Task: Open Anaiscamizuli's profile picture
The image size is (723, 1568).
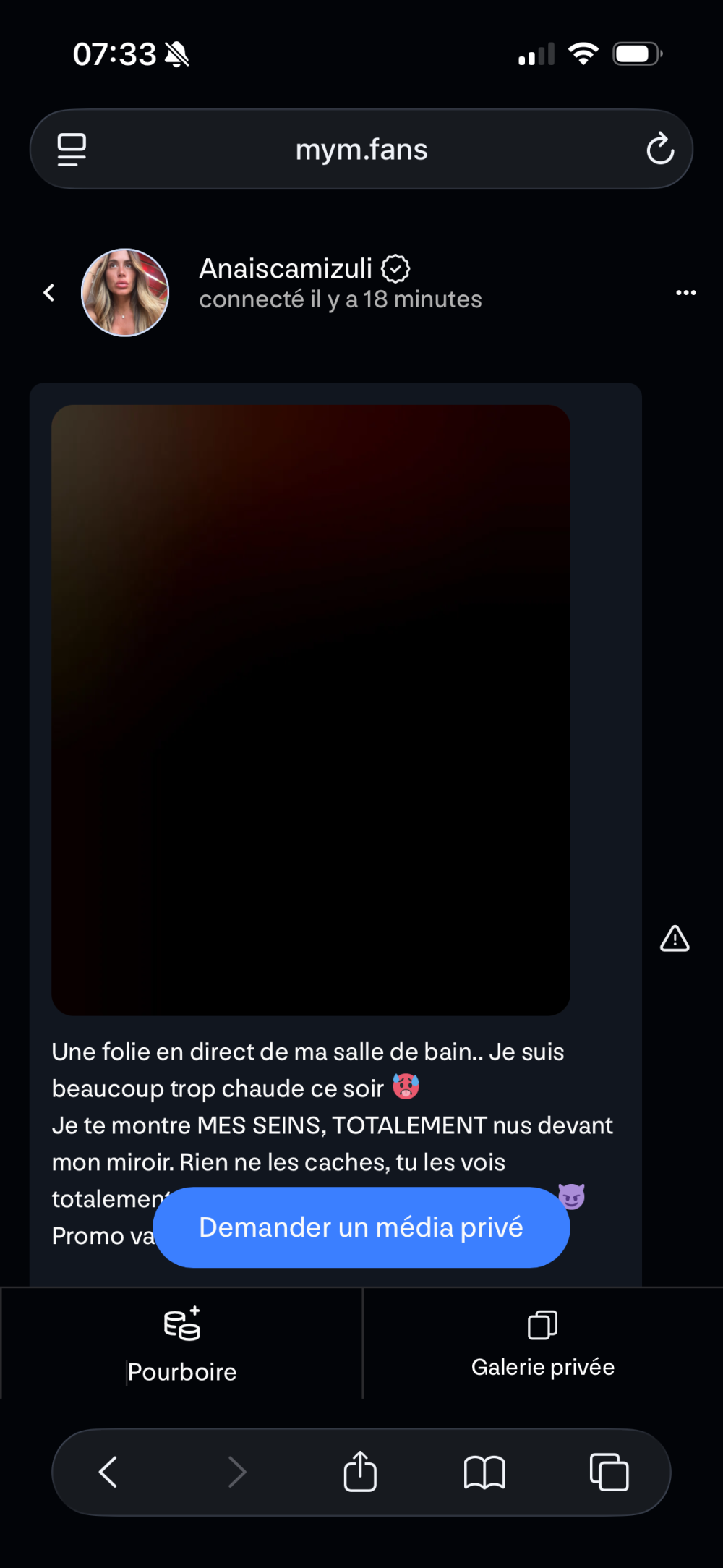Action: (125, 293)
